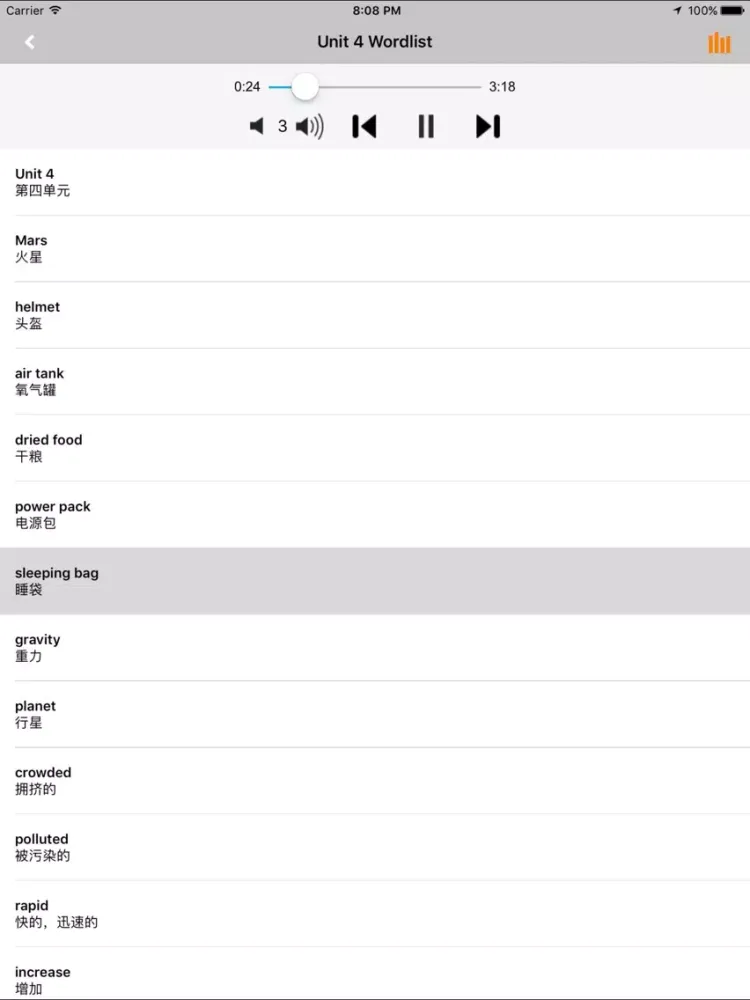Select the Unit 4 row
Screen dimensions: 750x1000
(x=375, y=182)
